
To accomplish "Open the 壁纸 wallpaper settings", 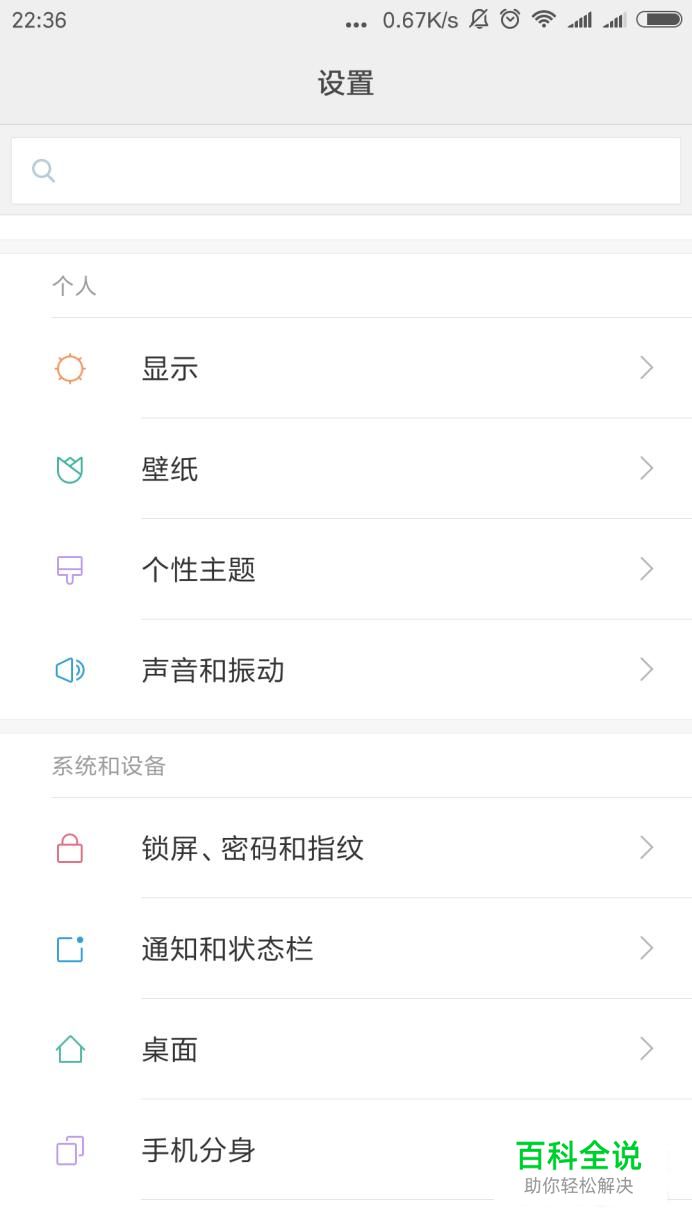I will click(x=346, y=468).
